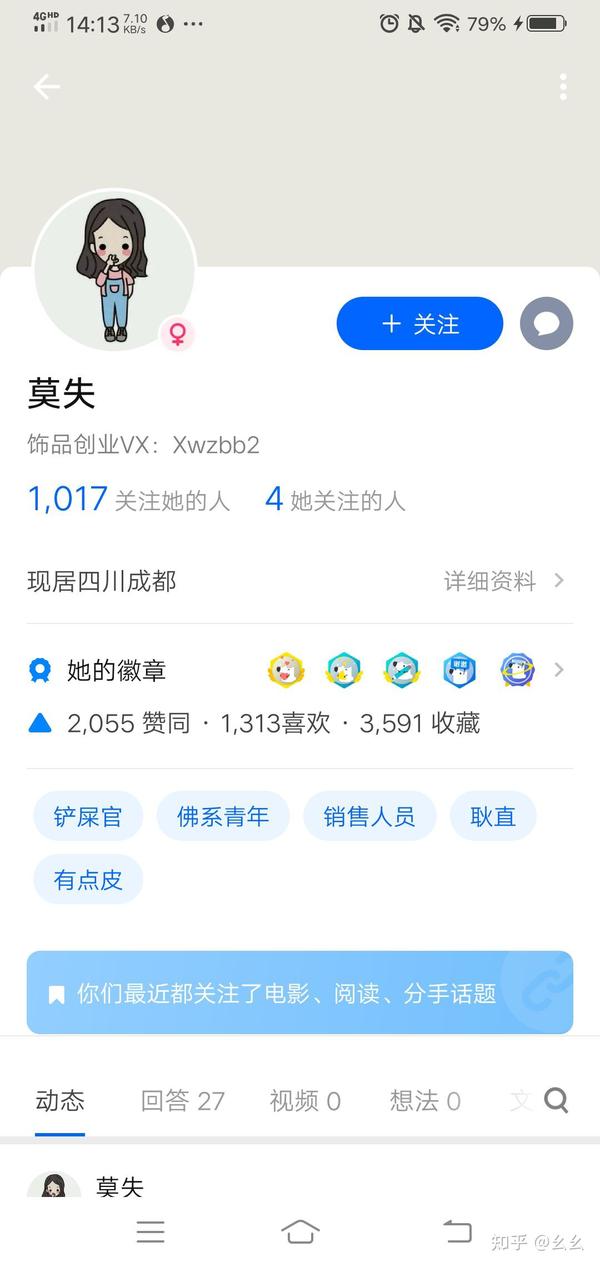Select the 有点皮 tag chip

[x=88, y=879]
